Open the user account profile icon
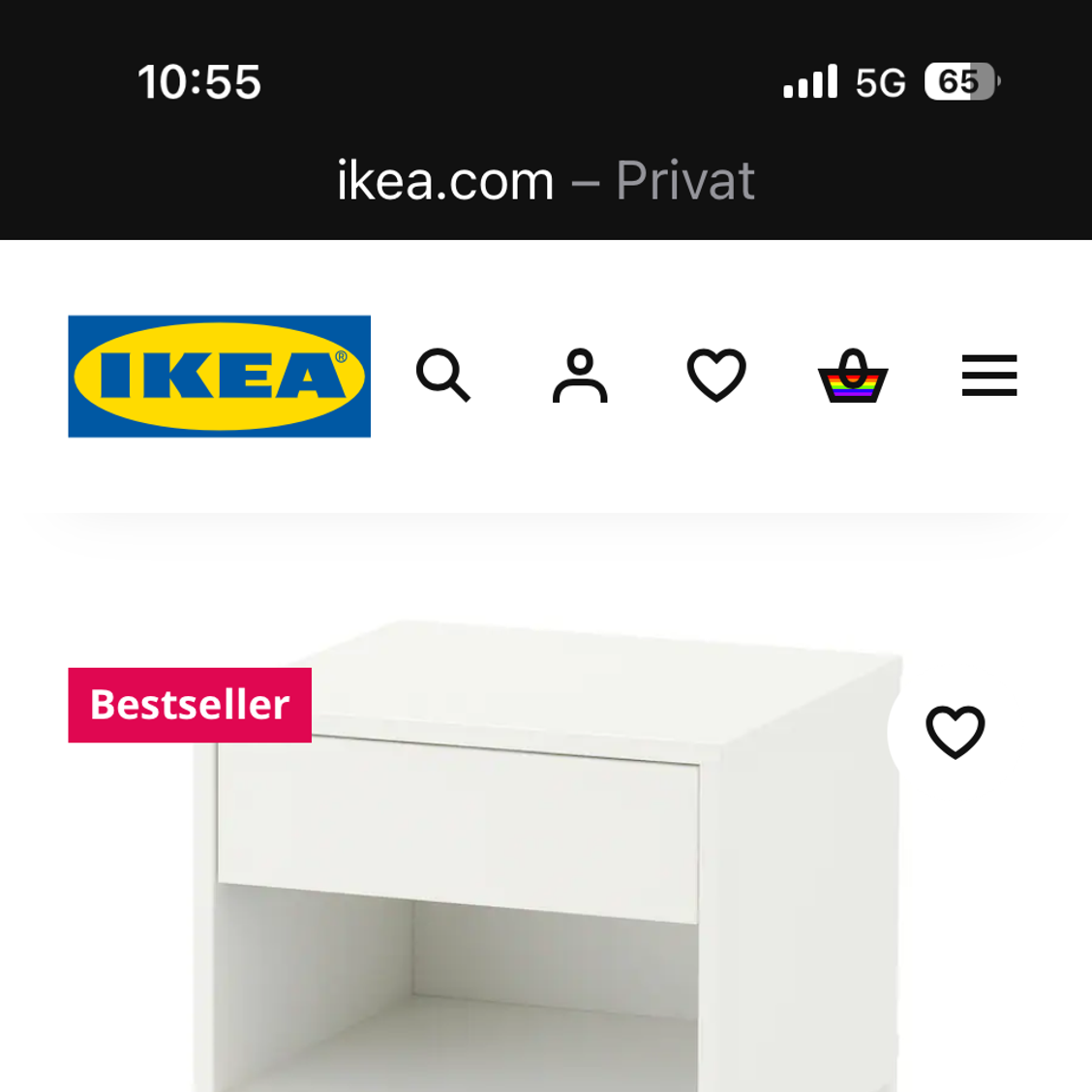 coord(580,376)
